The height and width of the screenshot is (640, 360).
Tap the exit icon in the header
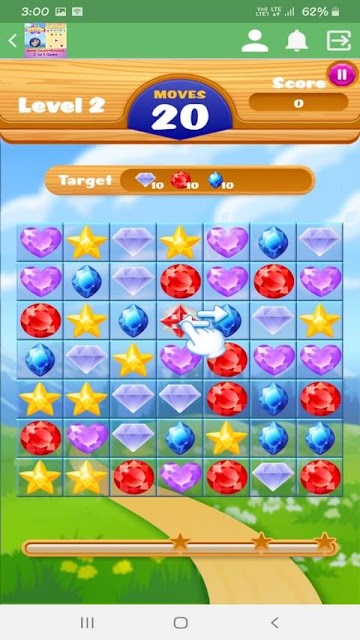(339, 41)
